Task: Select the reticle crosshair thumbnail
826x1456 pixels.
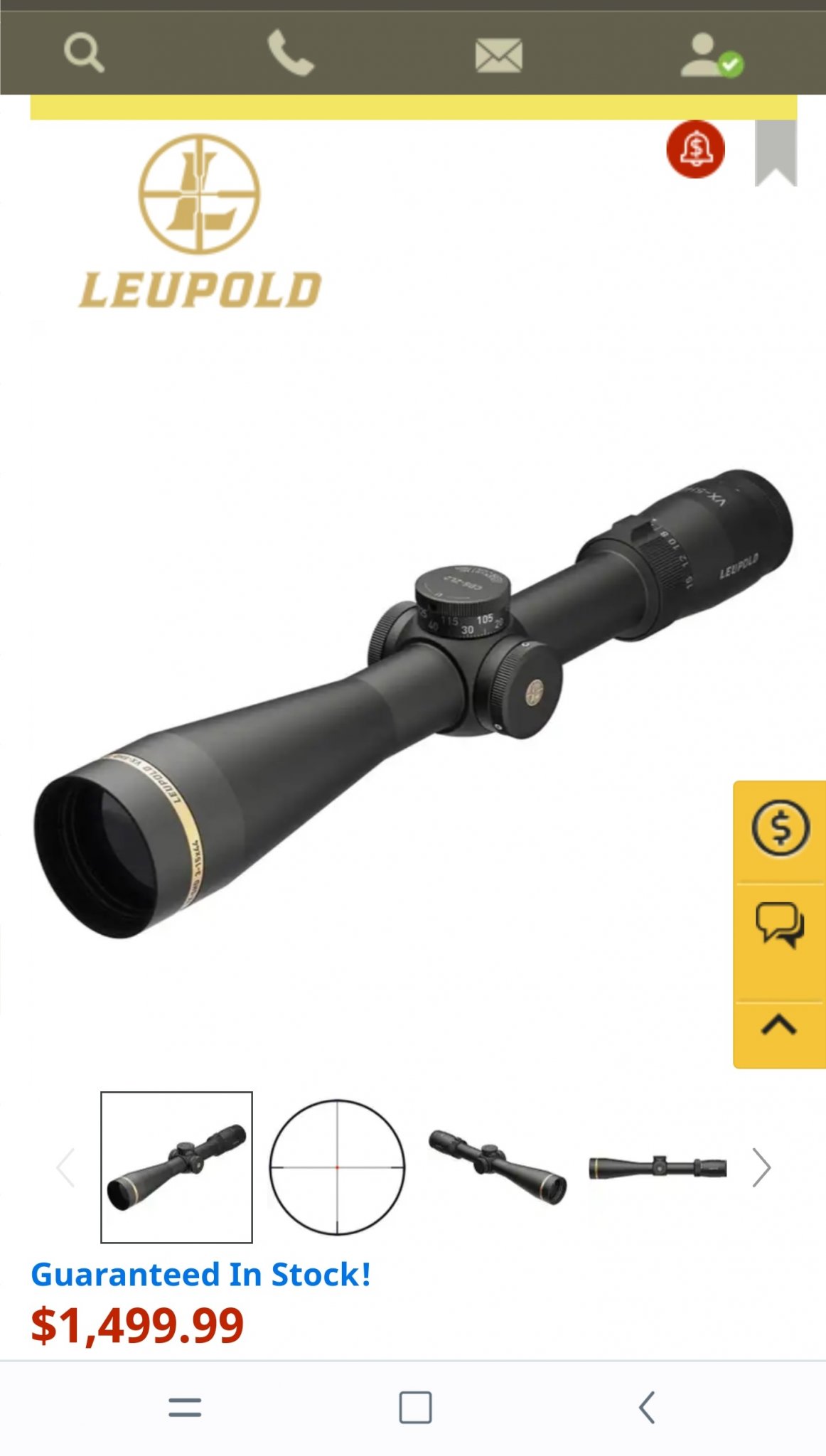Action: (x=337, y=1167)
